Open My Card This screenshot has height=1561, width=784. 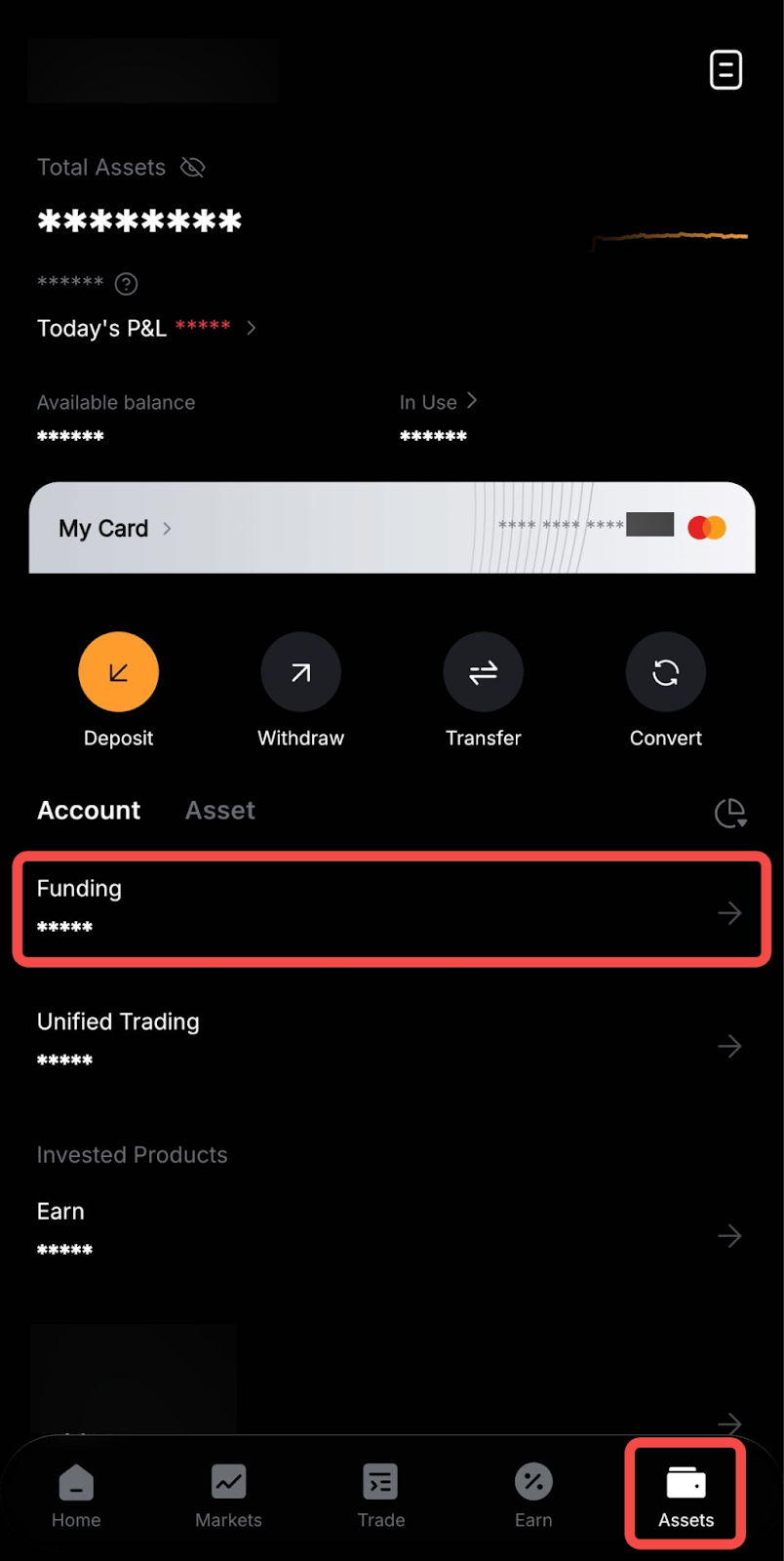(x=115, y=528)
